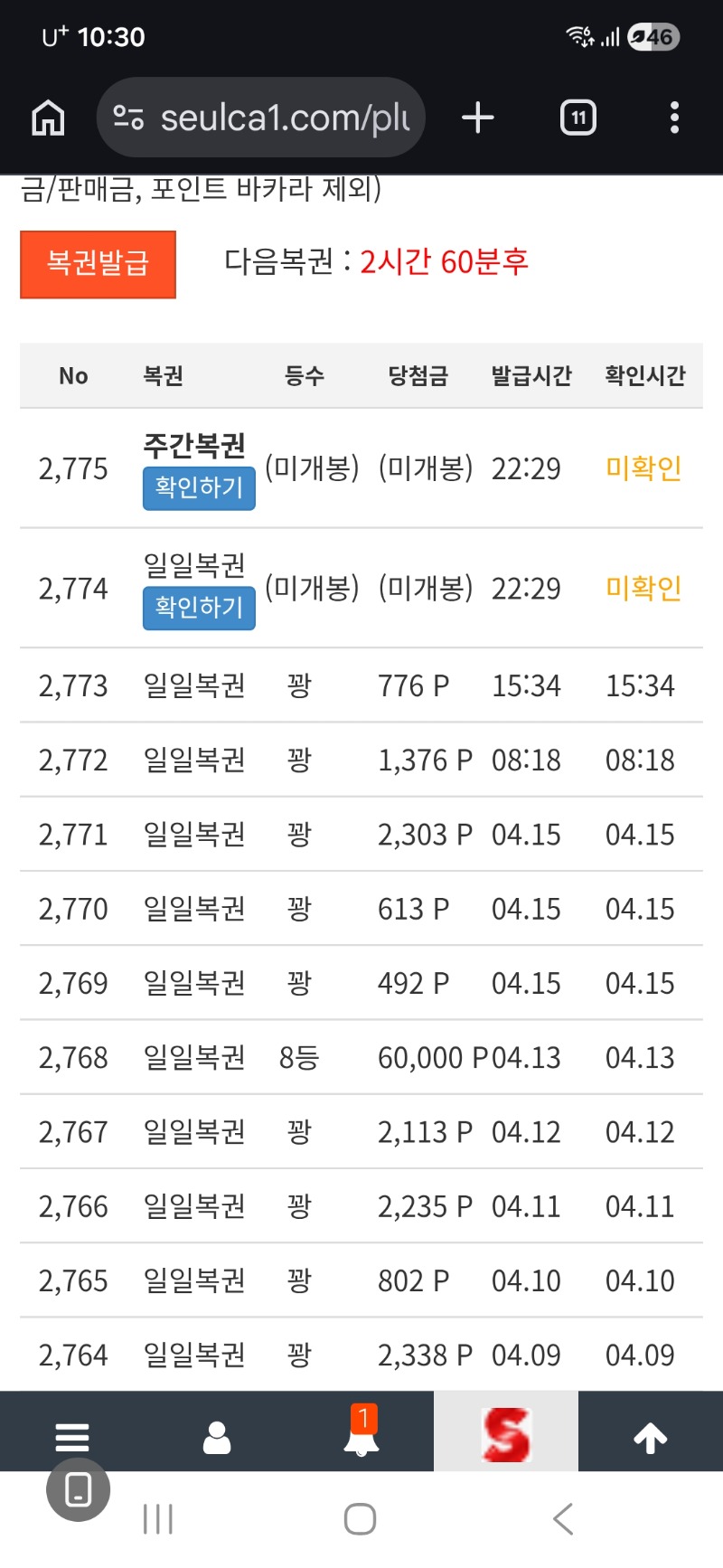Open the recent apps view
Screen dimensions: 723x1568
pyautogui.click(x=158, y=1519)
